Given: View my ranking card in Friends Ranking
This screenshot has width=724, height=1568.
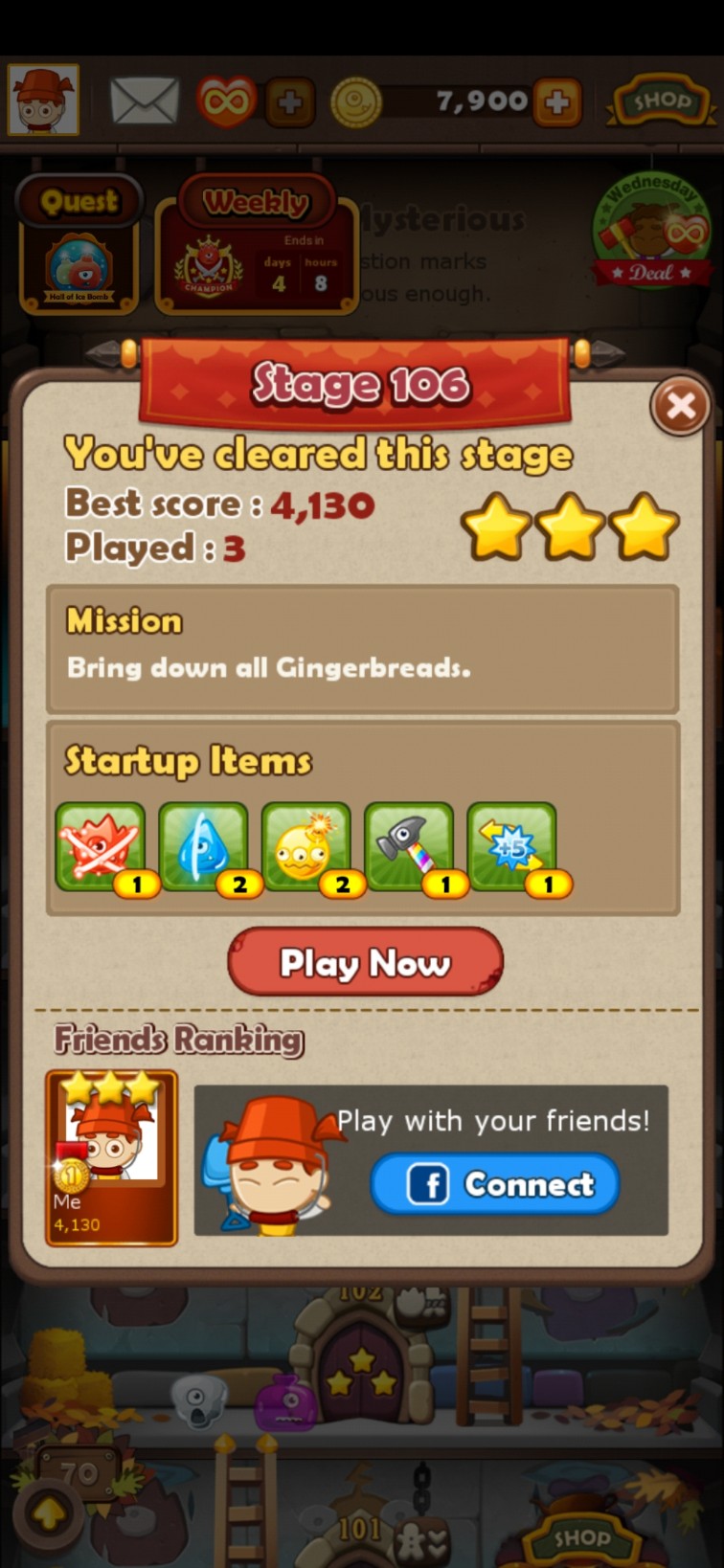Looking at the screenshot, I should click(x=111, y=1157).
